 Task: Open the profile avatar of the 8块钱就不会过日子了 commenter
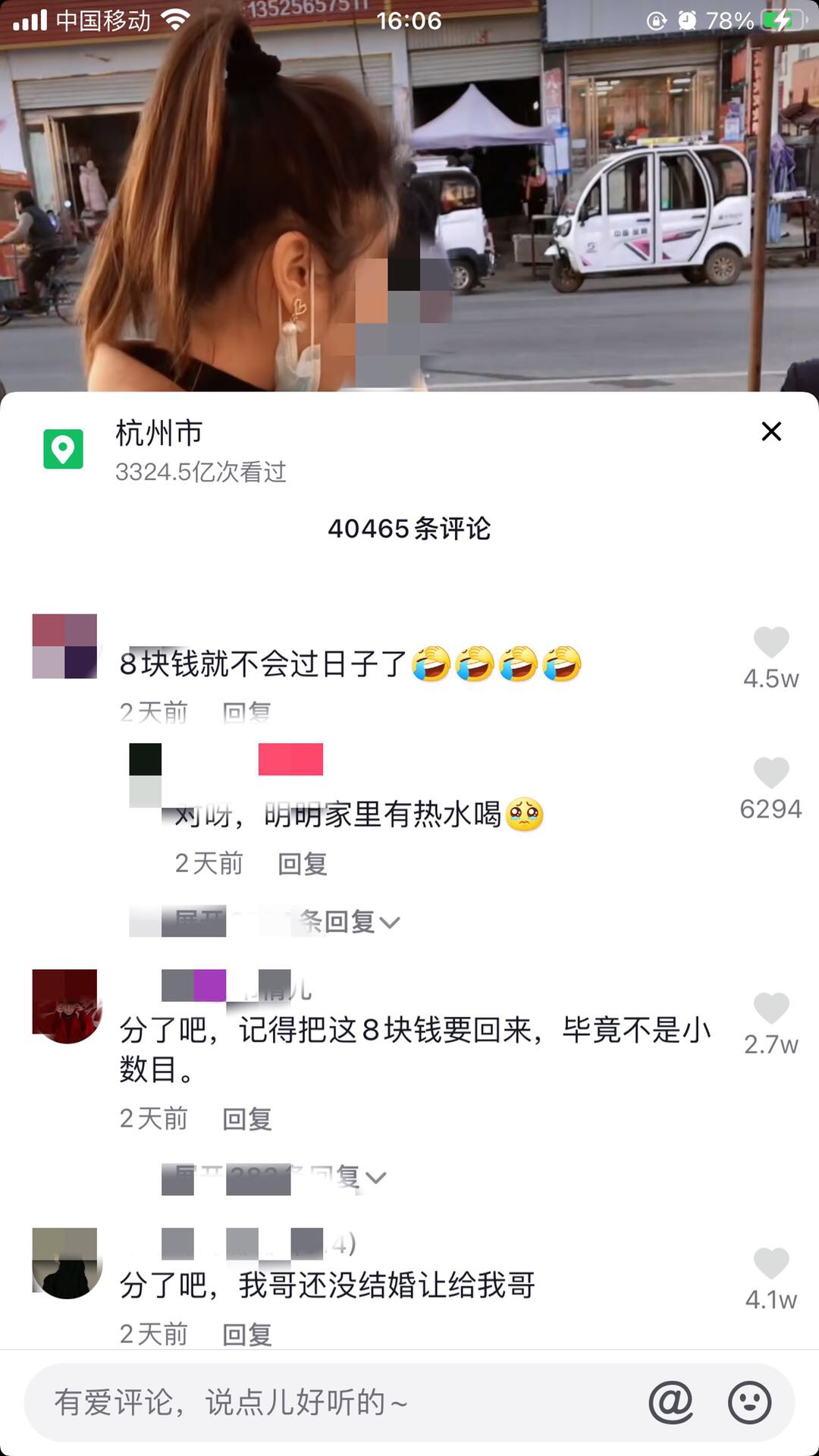(x=64, y=646)
